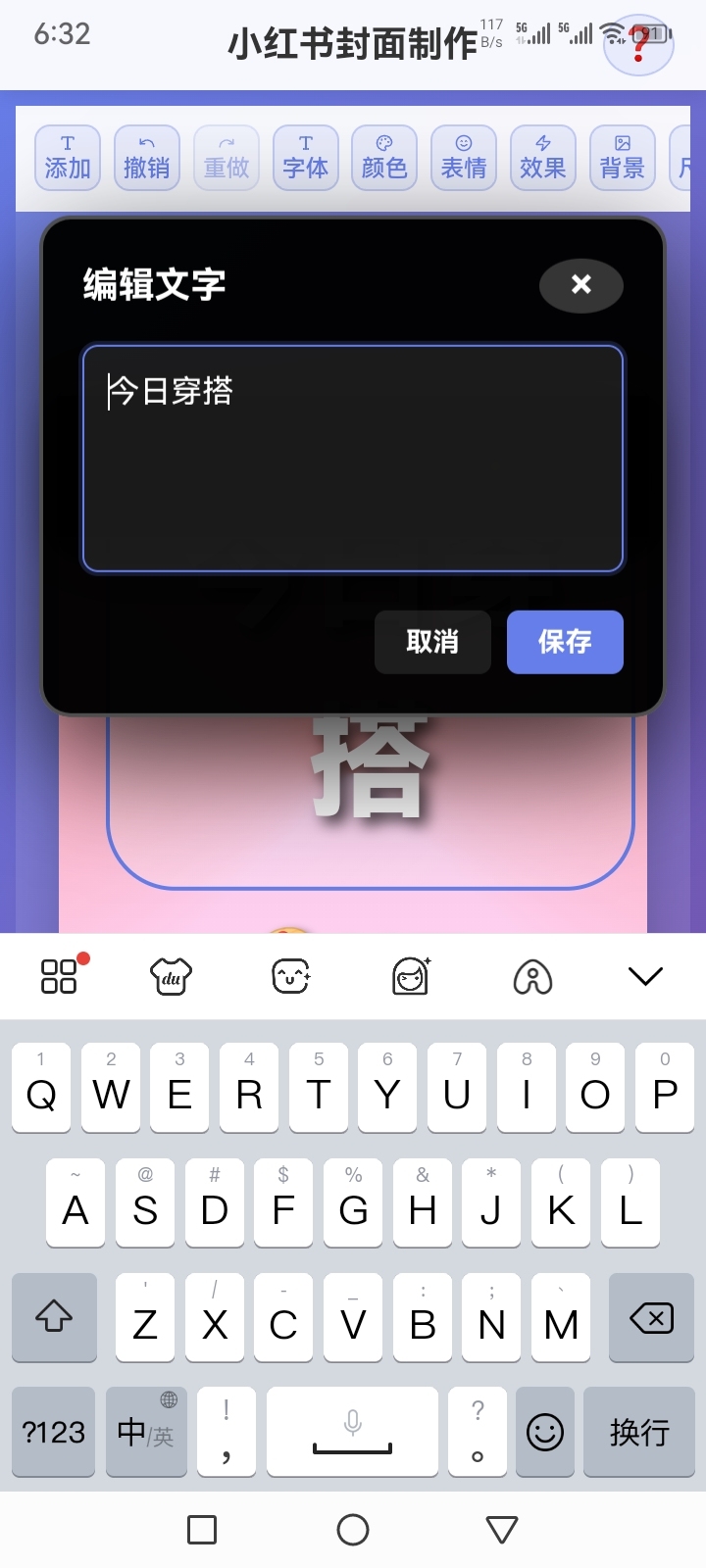Image resolution: width=706 pixels, height=1568 pixels.
Task: Open the 颜色 color options
Action: (x=384, y=158)
